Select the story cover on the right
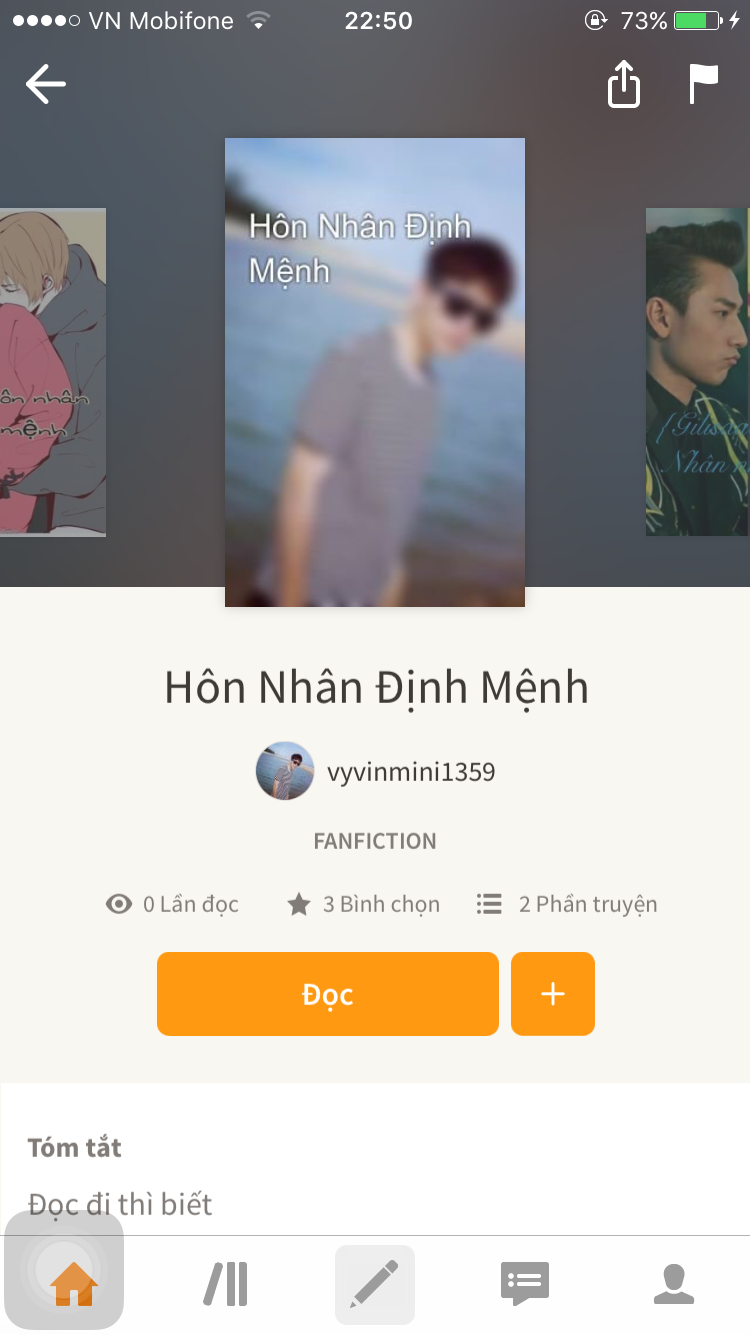 point(698,372)
